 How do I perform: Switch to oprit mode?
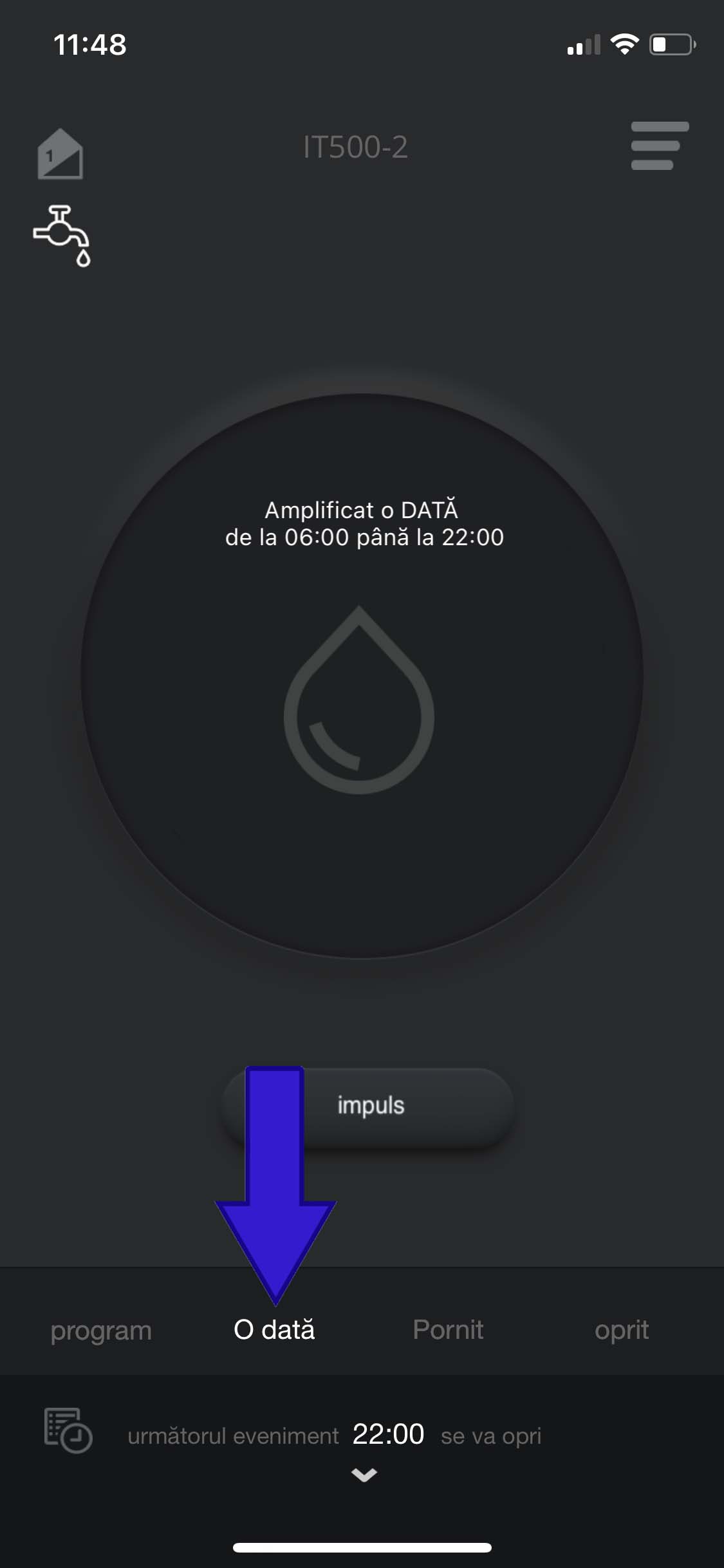point(622,1330)
